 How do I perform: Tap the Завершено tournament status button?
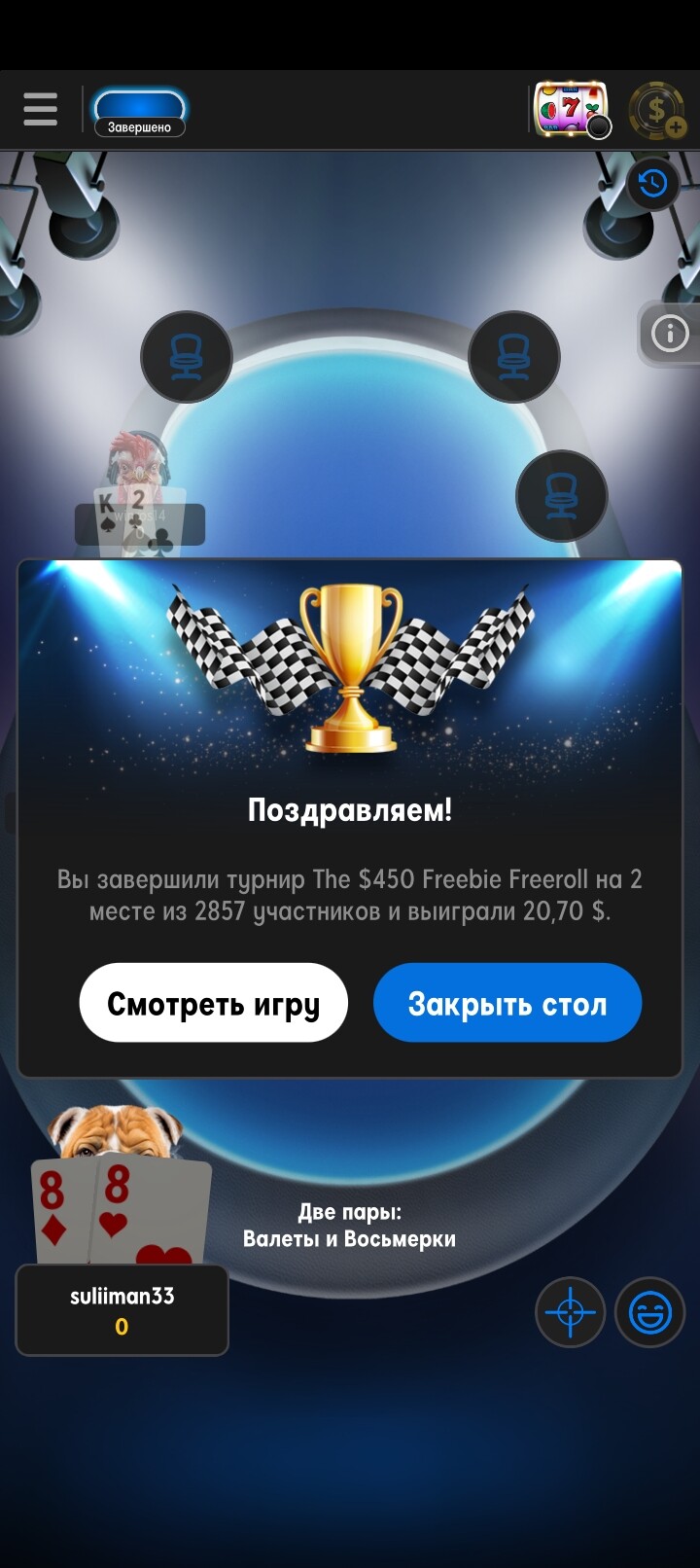pos(139,112)
